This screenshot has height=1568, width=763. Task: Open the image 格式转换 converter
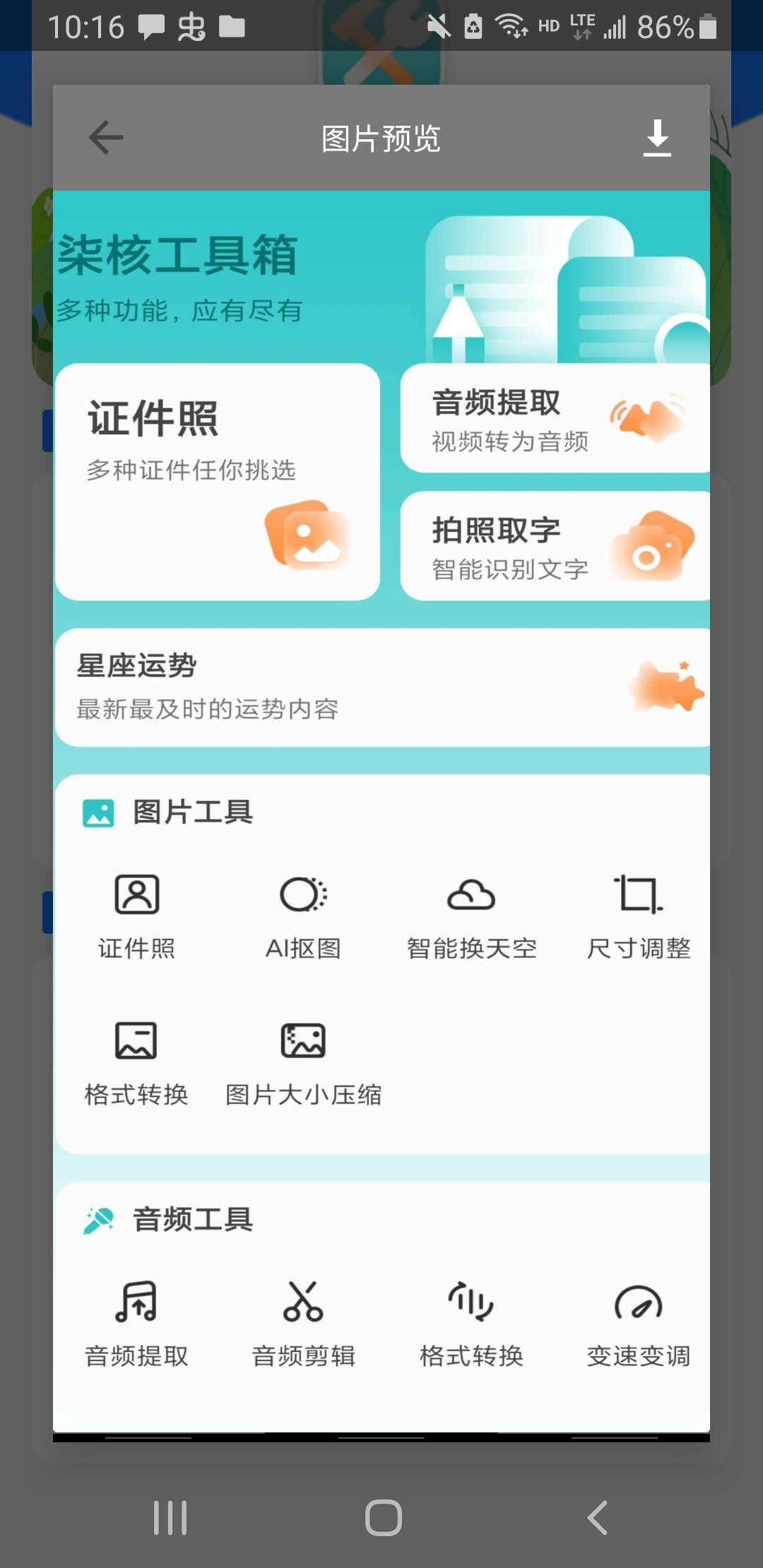coord(136,1059)
